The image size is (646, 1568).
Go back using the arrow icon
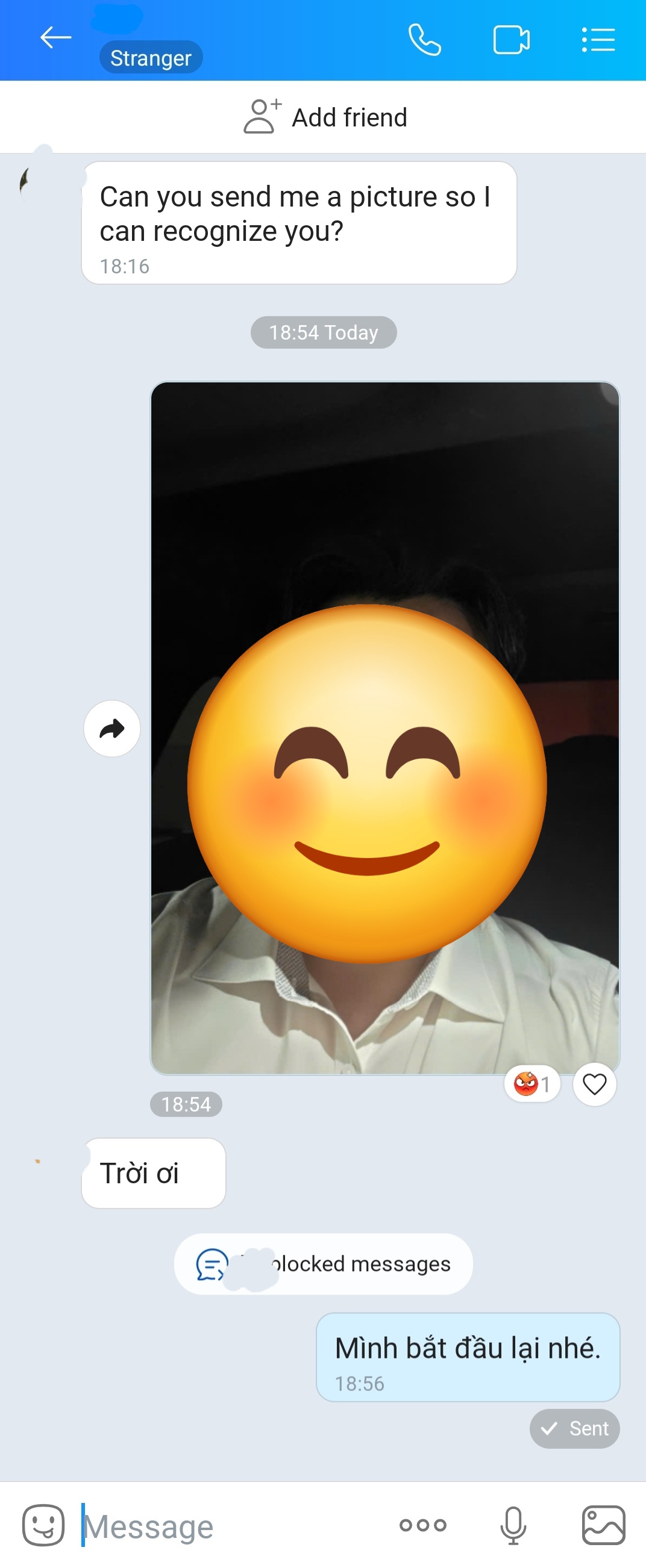pos(55,38)
